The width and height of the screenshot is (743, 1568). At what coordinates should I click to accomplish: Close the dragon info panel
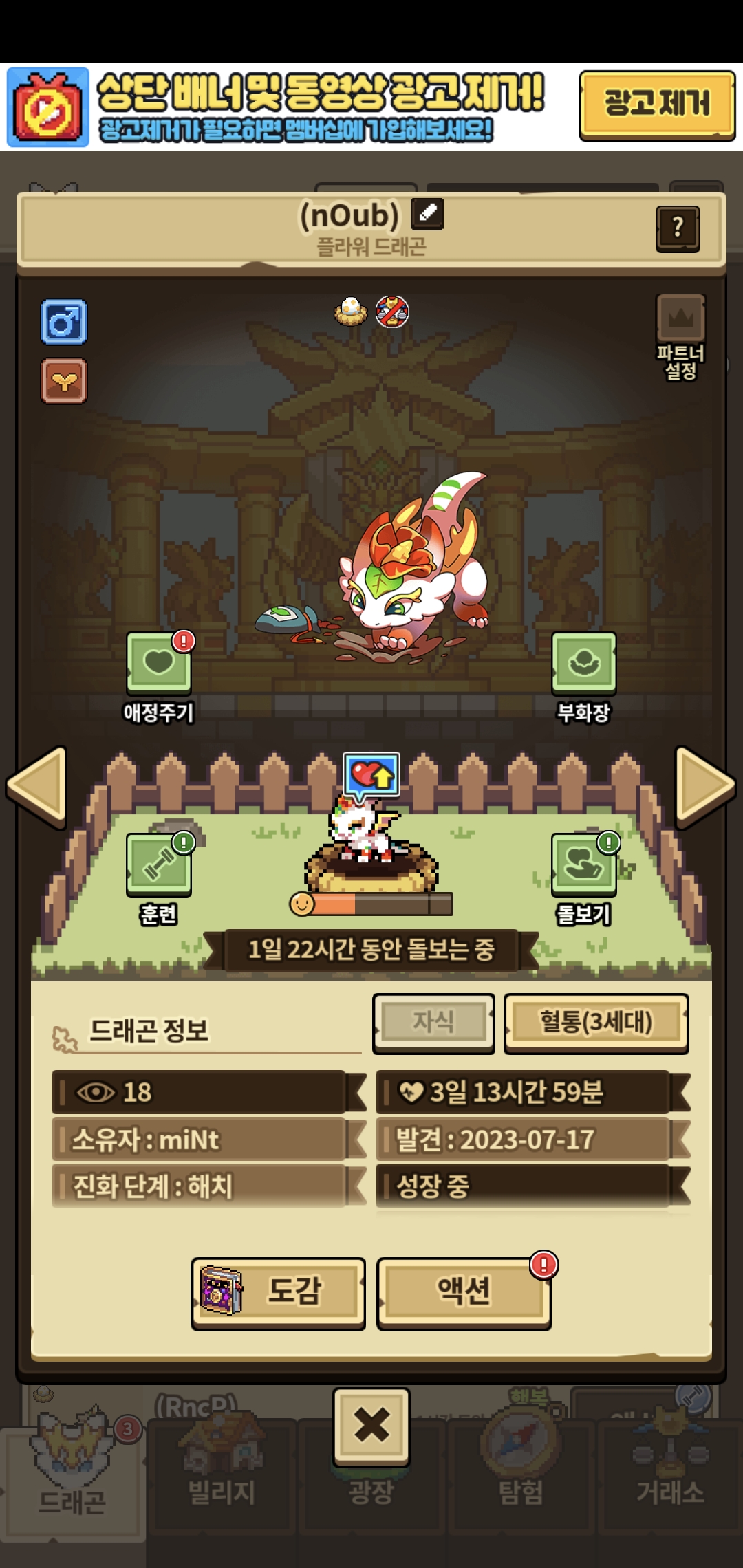click(371, 1425)
